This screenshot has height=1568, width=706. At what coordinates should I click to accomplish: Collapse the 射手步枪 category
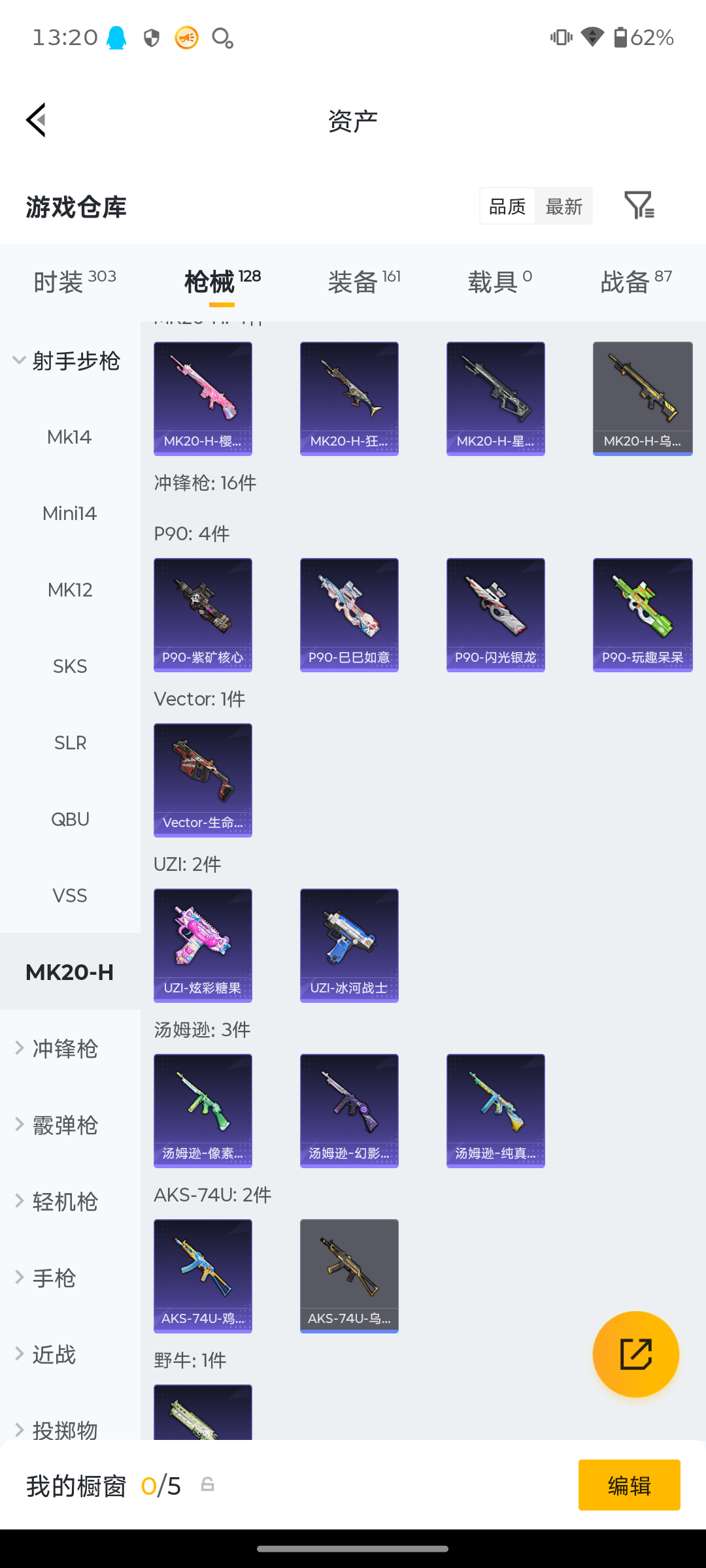[x=67, y=361]
